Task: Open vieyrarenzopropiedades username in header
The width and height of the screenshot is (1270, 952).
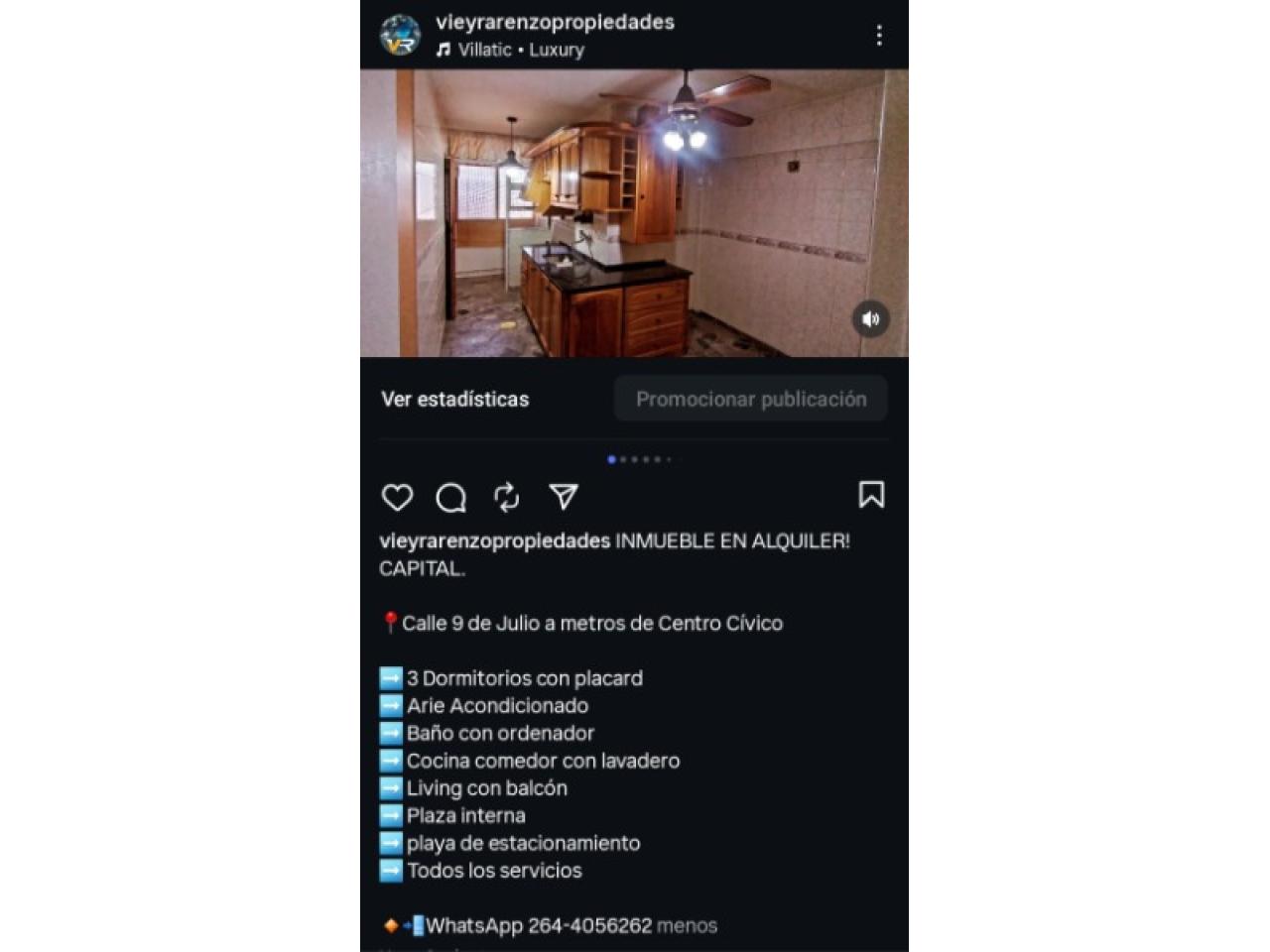Action: 555,22
